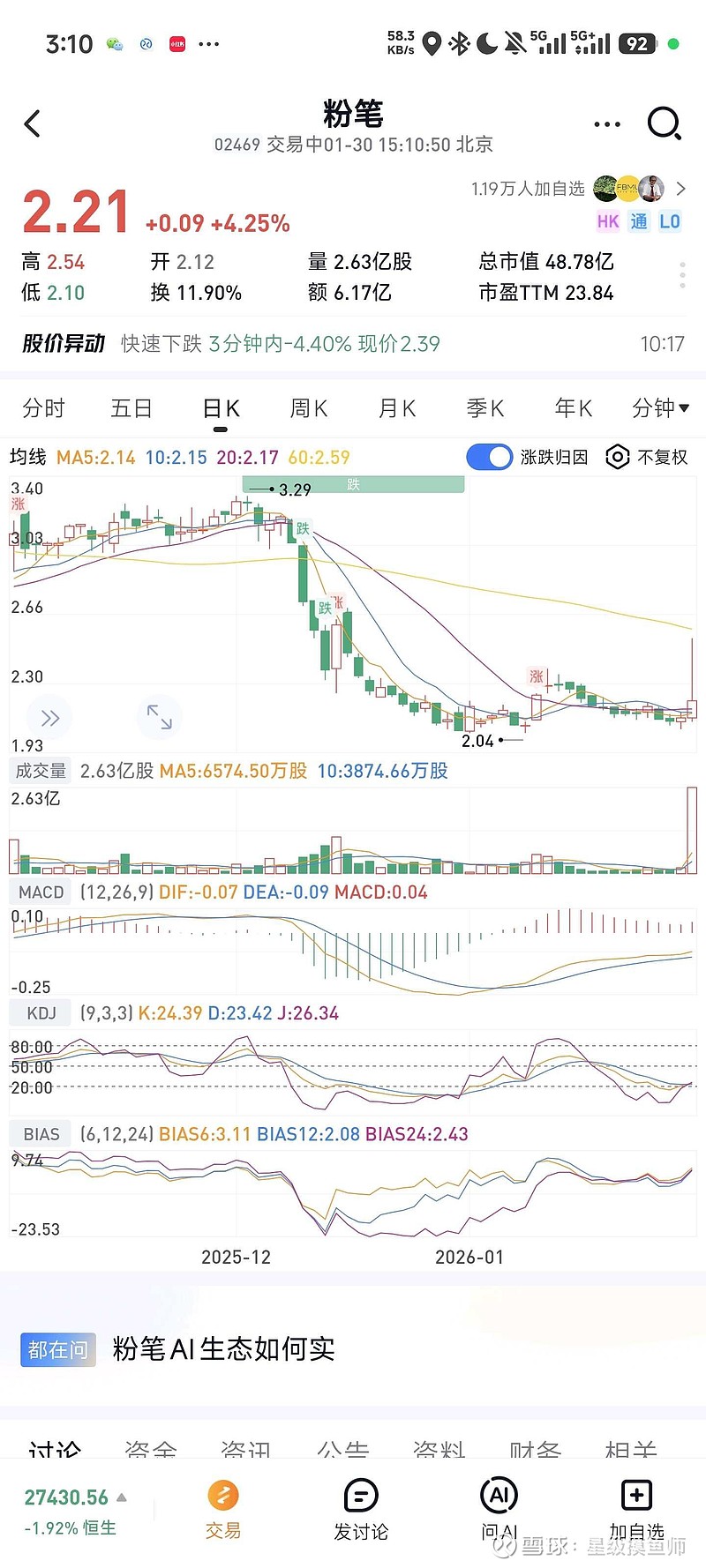Open the 问AI assistant
The width and height of the screenshot is (706, 1568).
click(499, 1510)
